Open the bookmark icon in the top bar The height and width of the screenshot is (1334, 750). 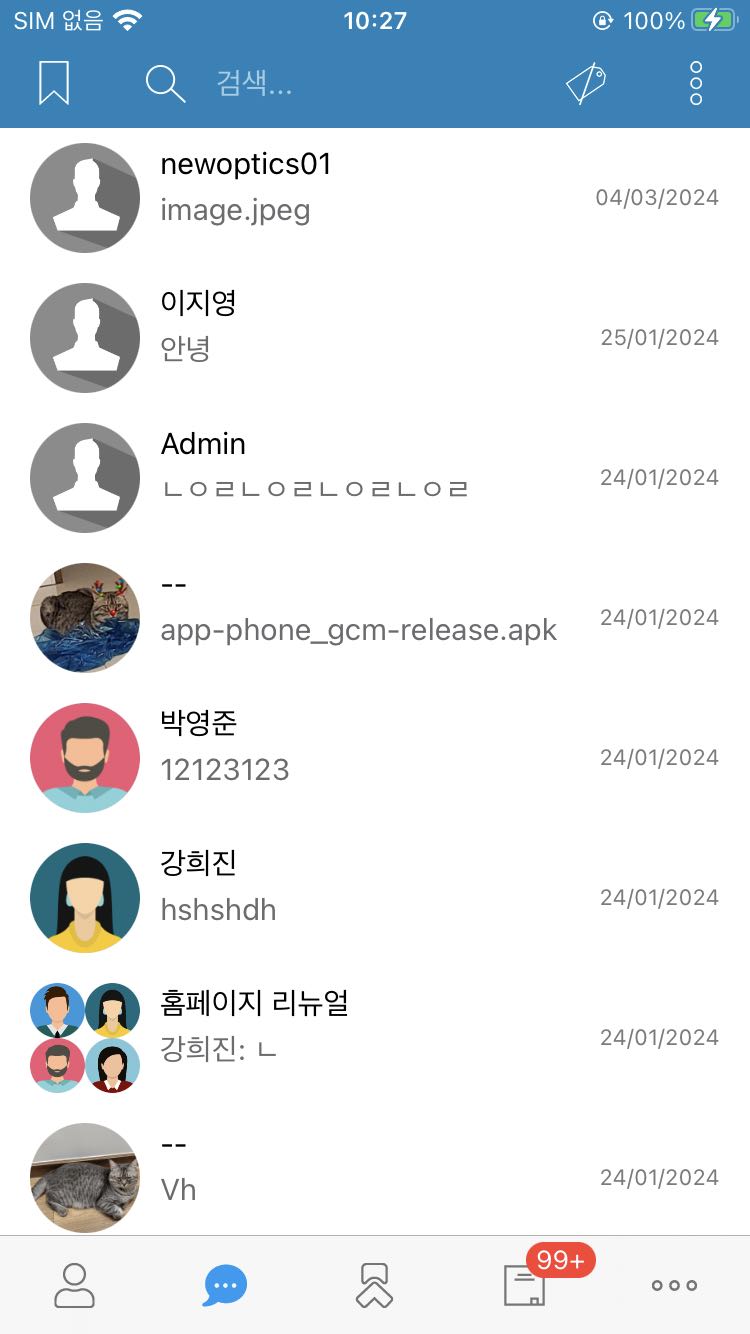click(54, 83)
